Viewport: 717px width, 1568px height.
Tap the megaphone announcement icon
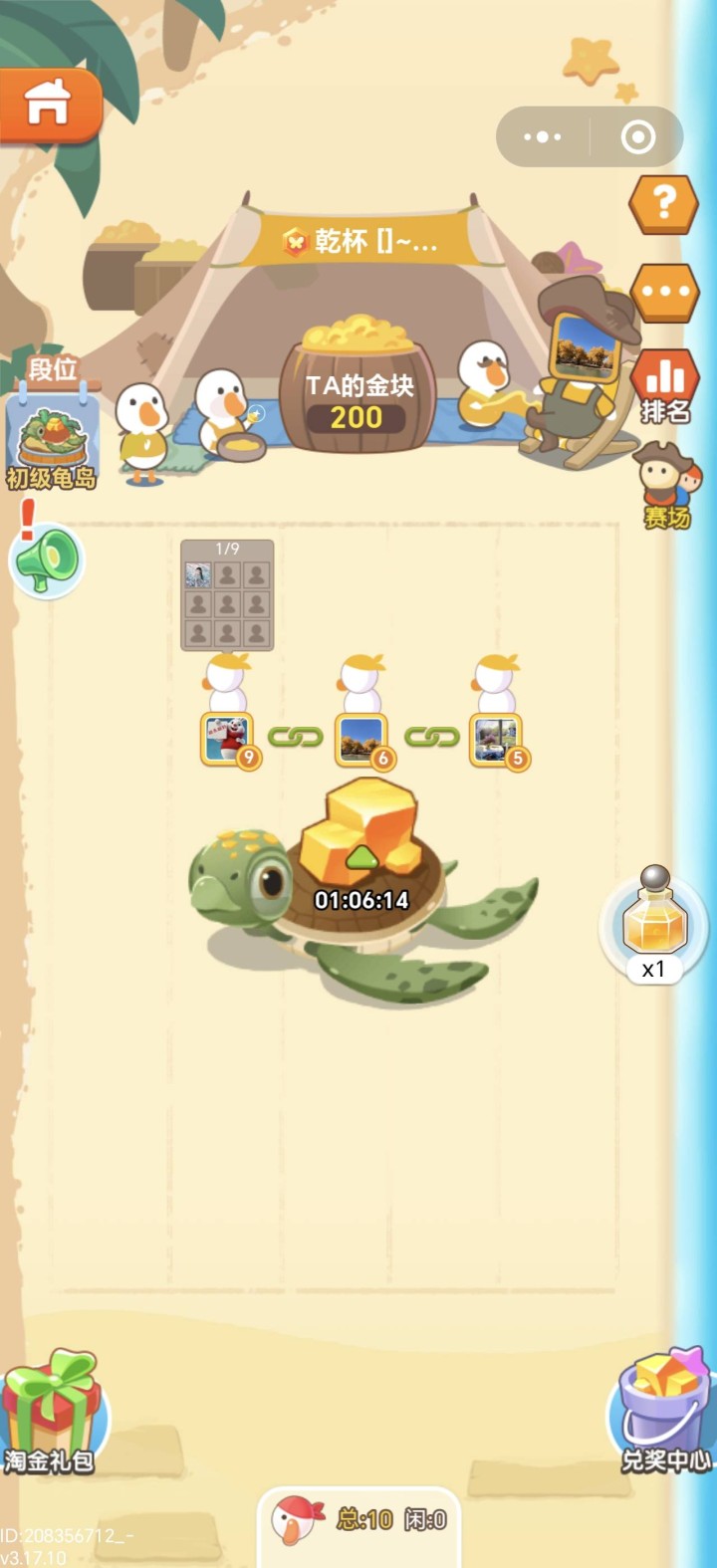point(47,560)
